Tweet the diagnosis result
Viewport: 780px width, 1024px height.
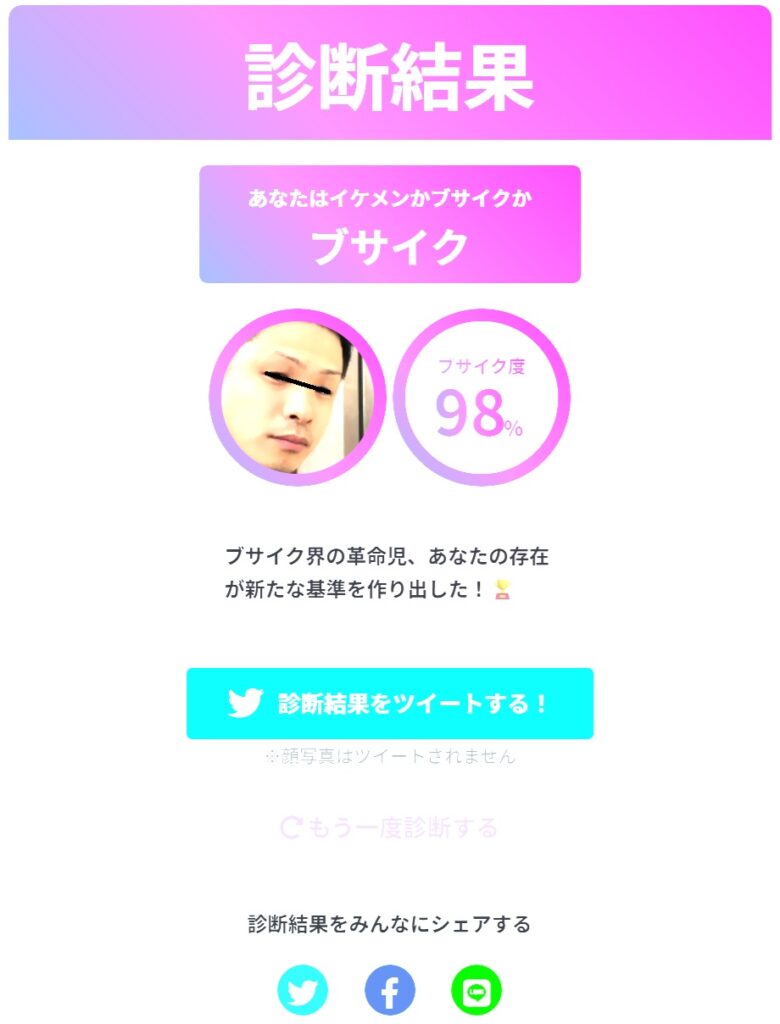coord(390,703)
